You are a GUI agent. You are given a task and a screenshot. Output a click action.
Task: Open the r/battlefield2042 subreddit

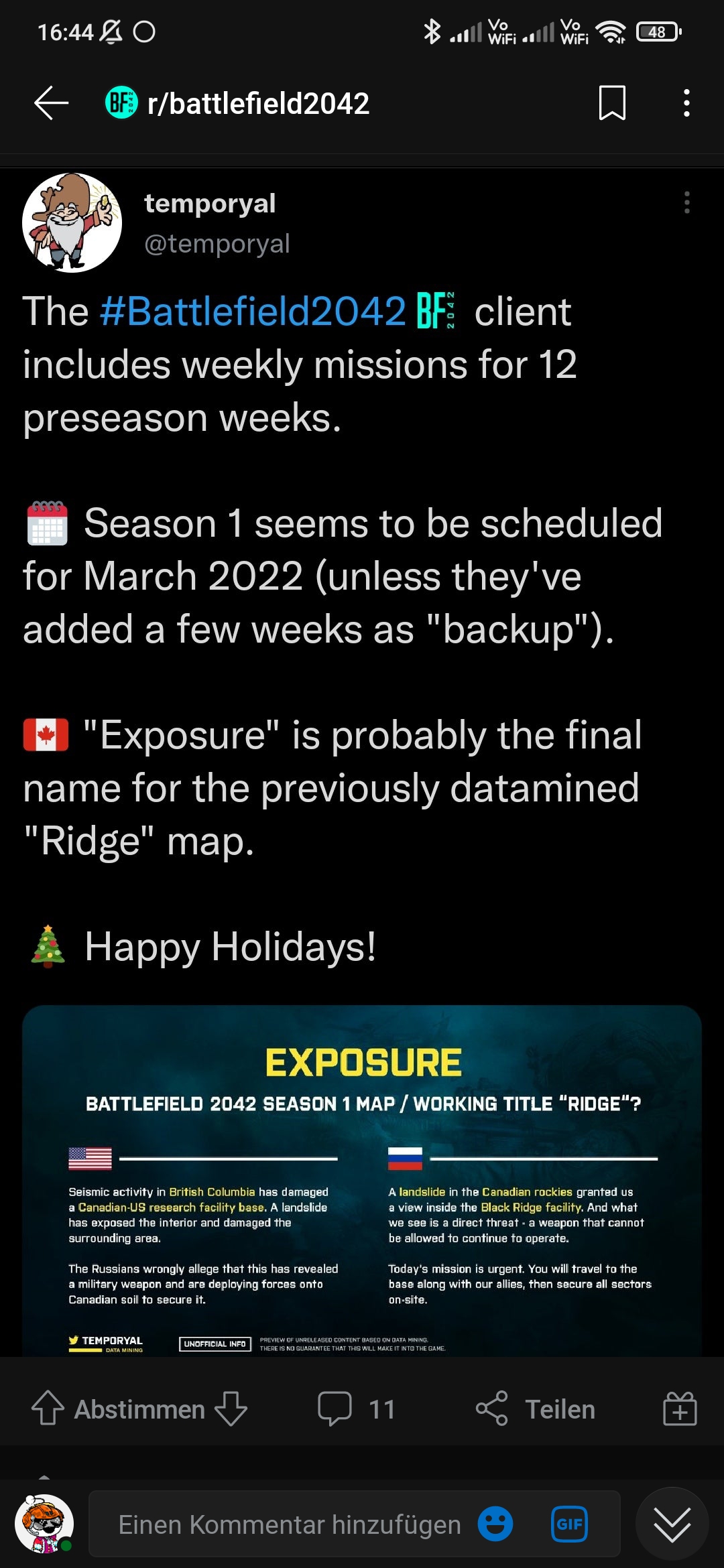pyautogui.click(x=258, y=103)
